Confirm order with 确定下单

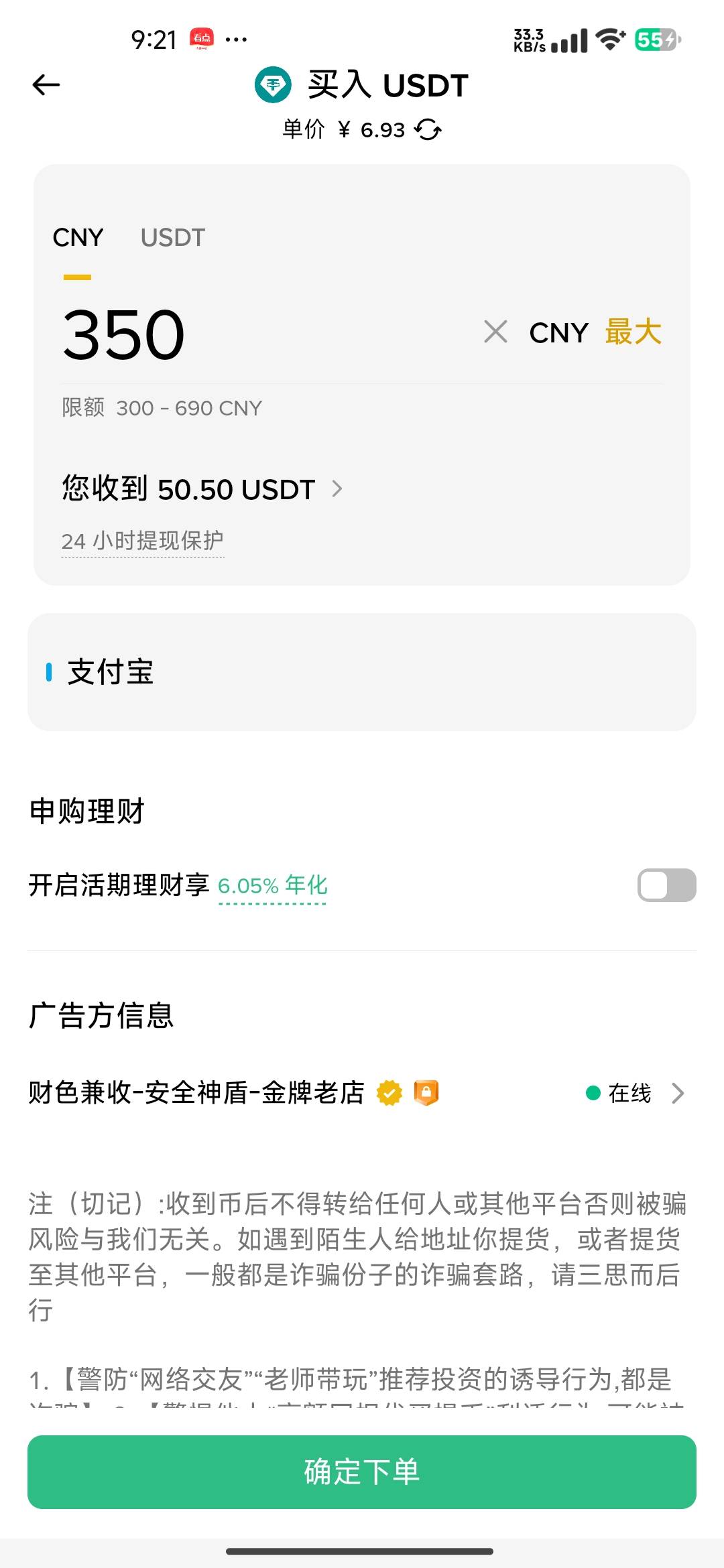point(362,1472)
